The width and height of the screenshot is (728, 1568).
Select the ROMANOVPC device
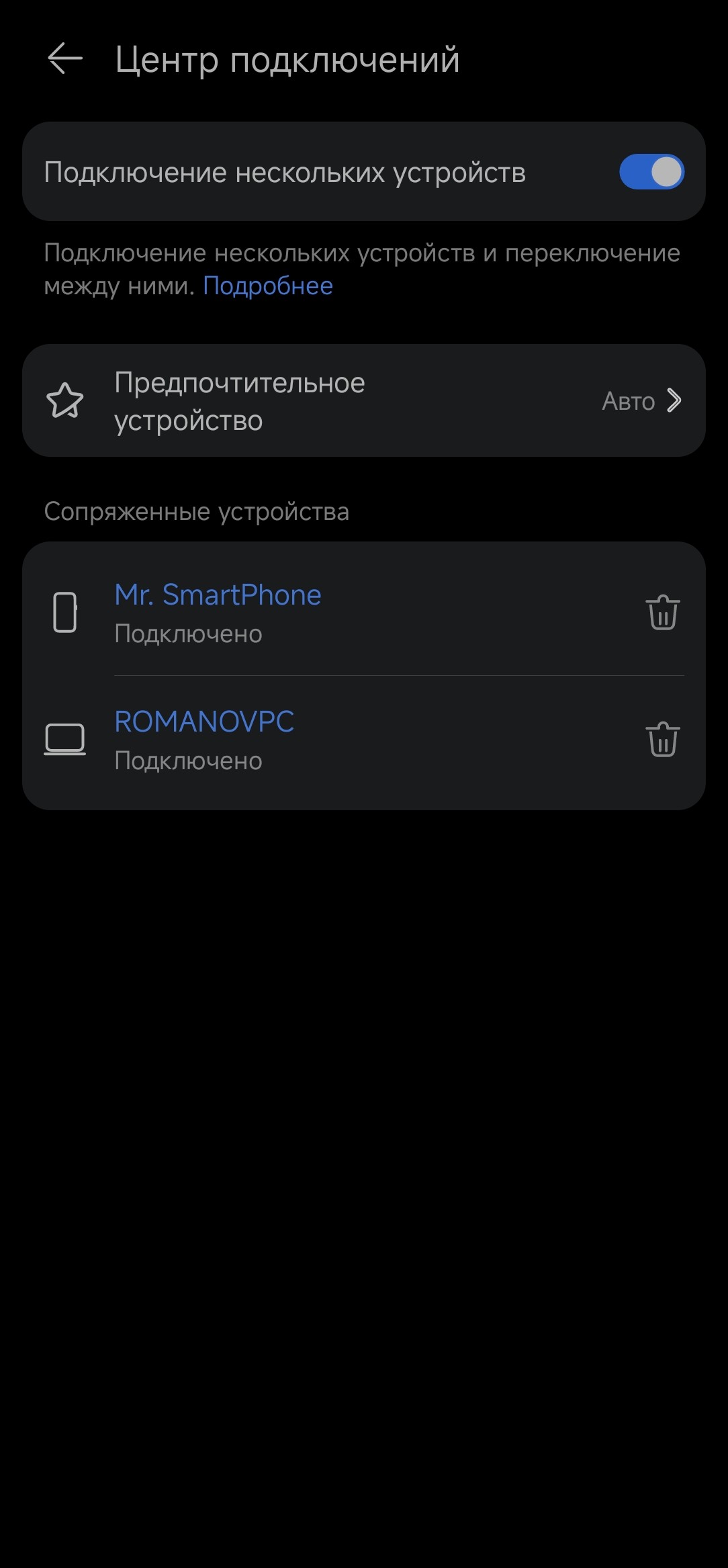(x=204, y=722)
